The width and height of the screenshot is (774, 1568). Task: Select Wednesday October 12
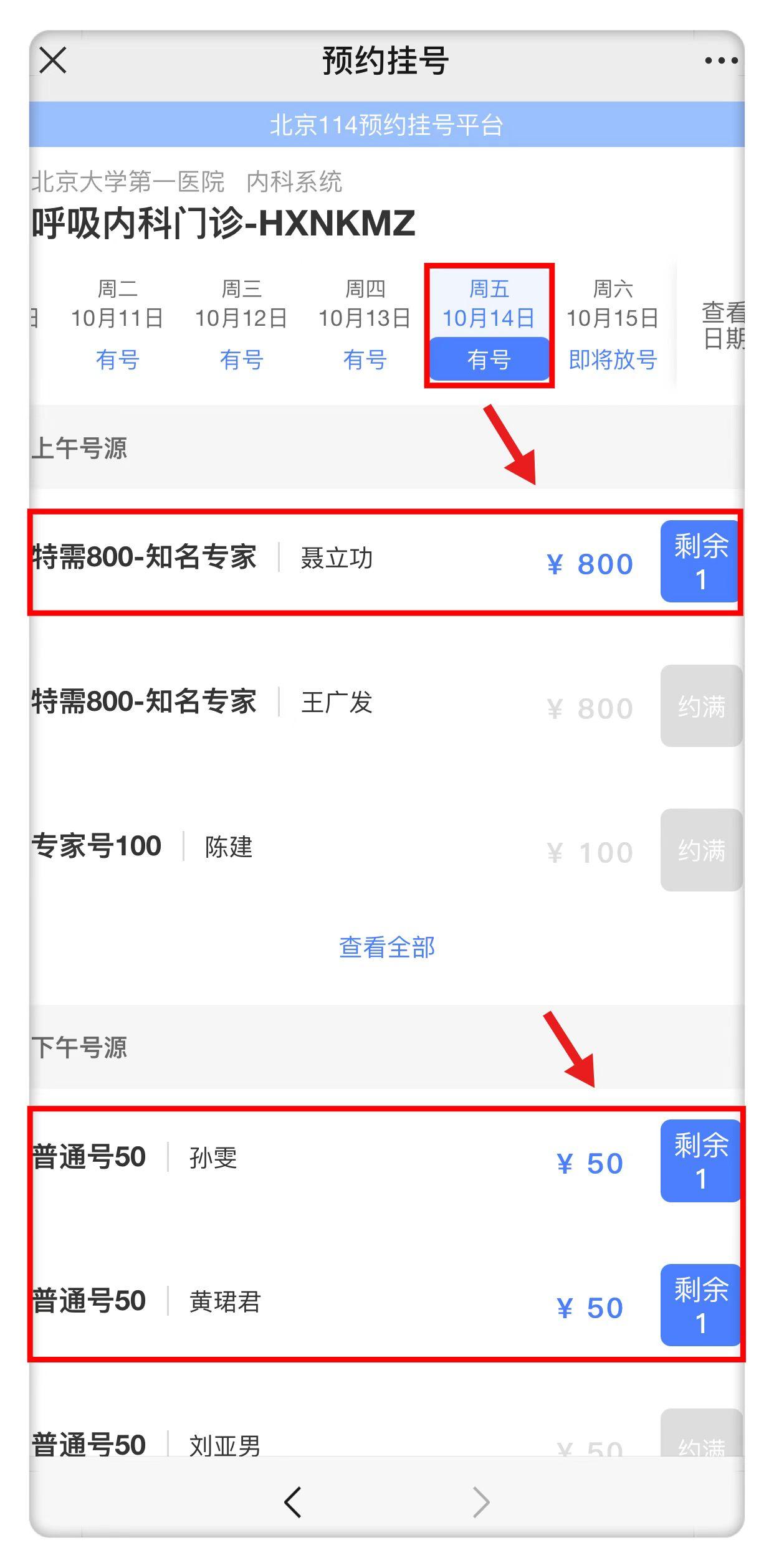point(241,324)
